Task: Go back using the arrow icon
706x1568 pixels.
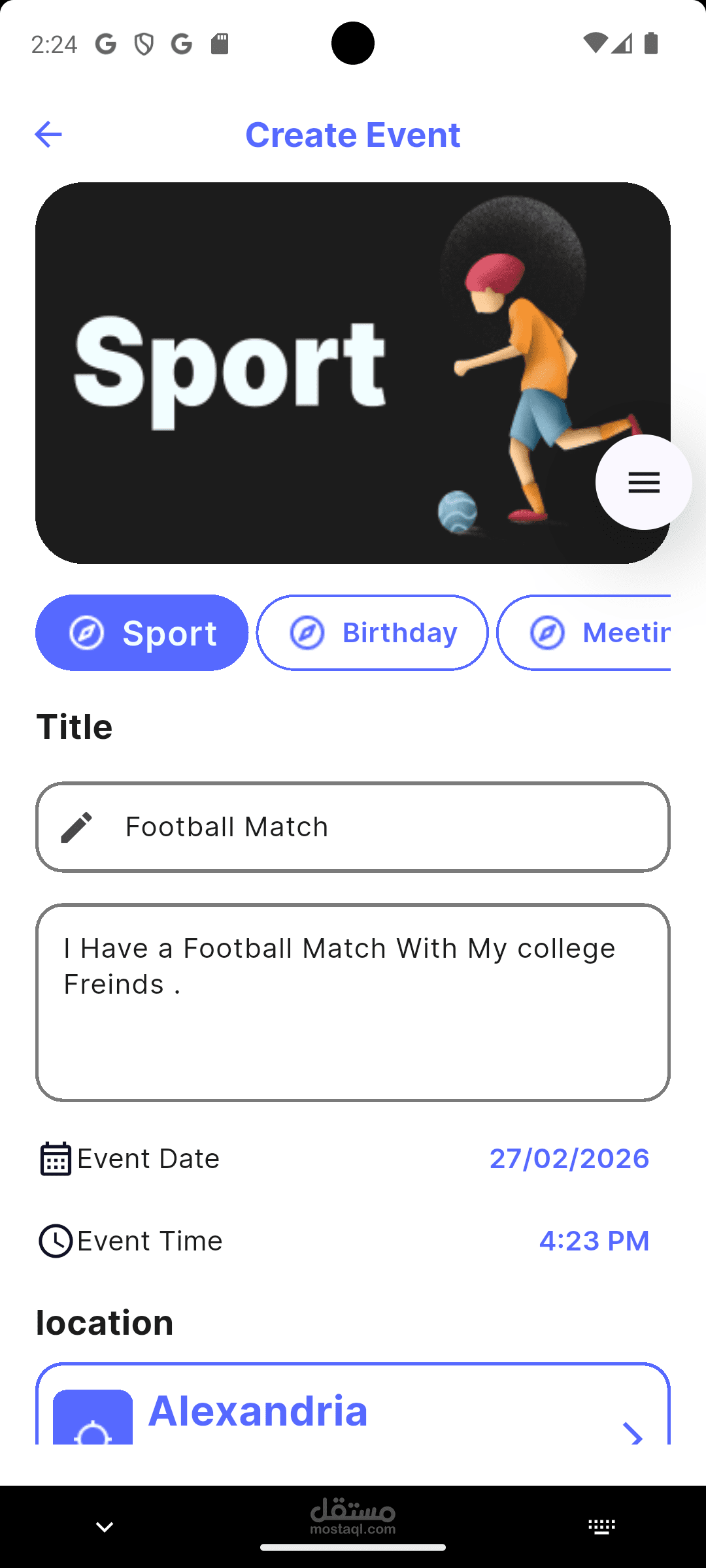Action: coord(48,135)
